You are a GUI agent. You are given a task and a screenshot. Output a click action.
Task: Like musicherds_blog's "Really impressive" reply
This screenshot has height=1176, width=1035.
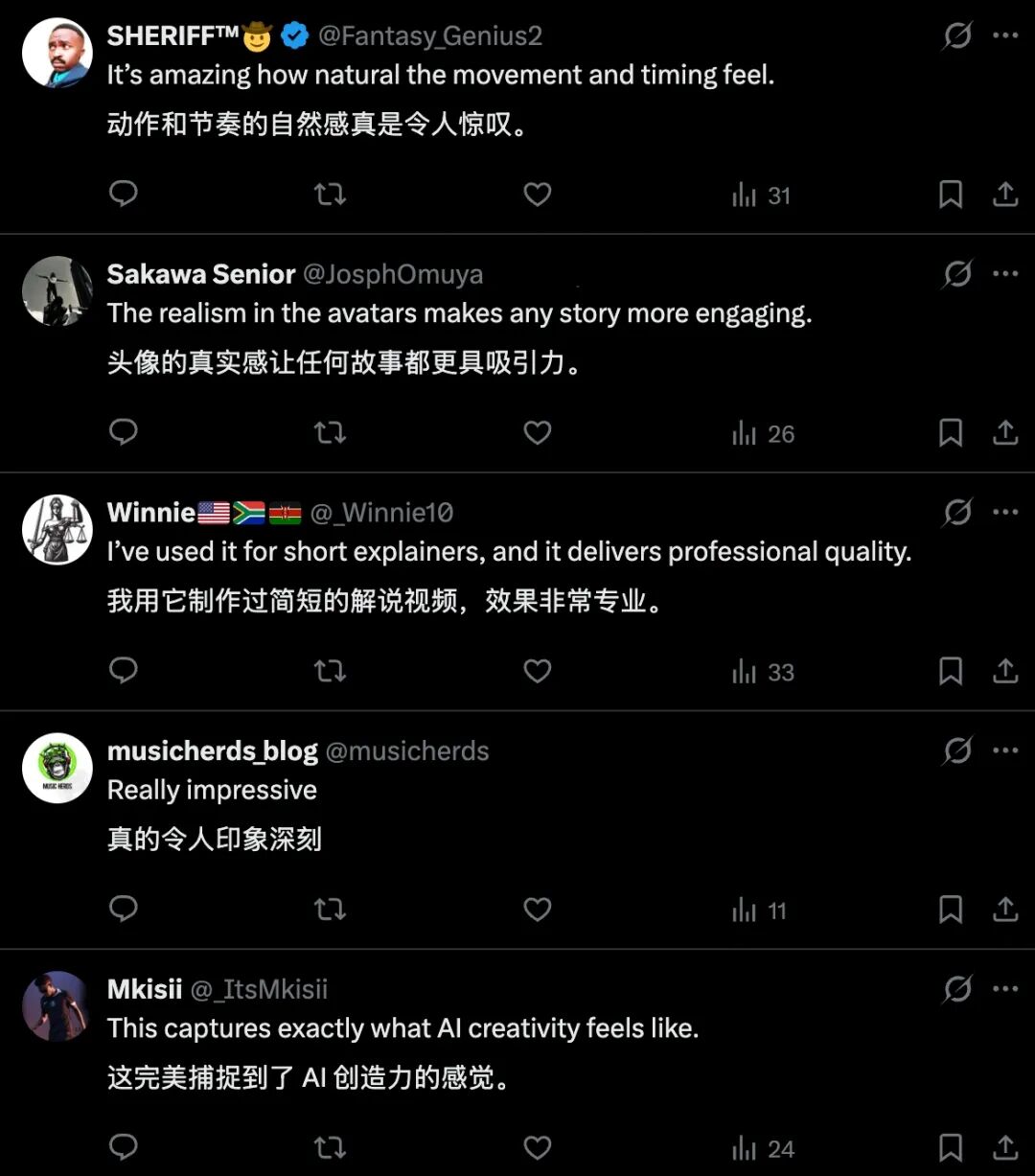pos(538,910)
